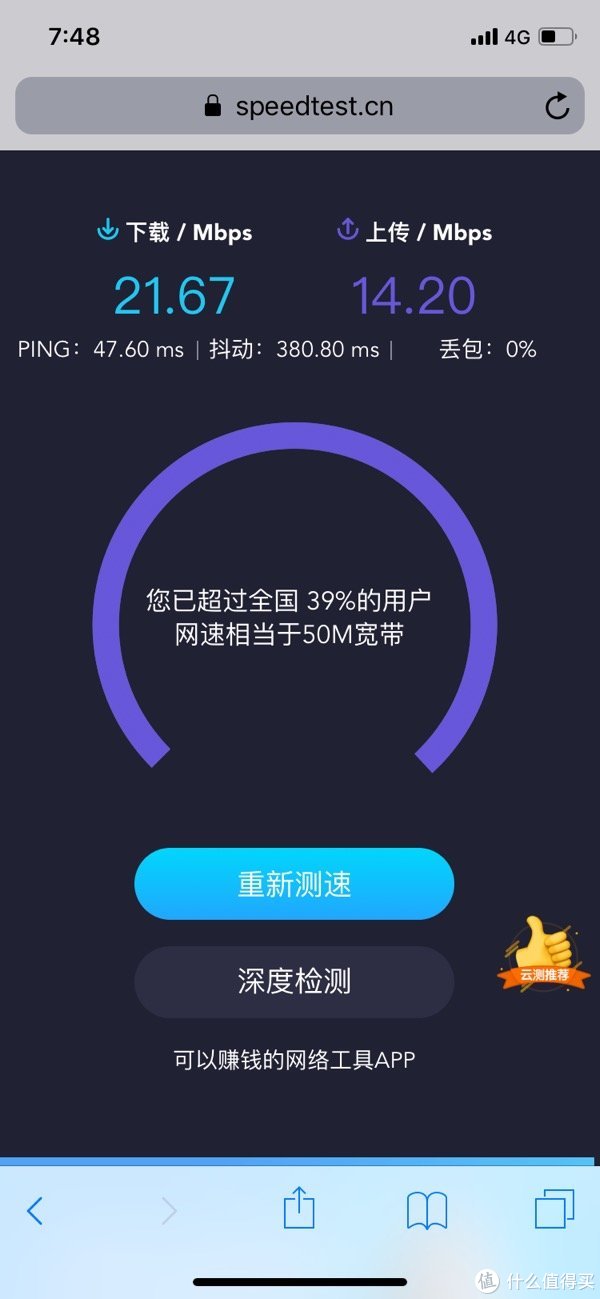This screenshot has width=600, height=1299.
Task: Go back in Safari
Action: [35, 1211]
